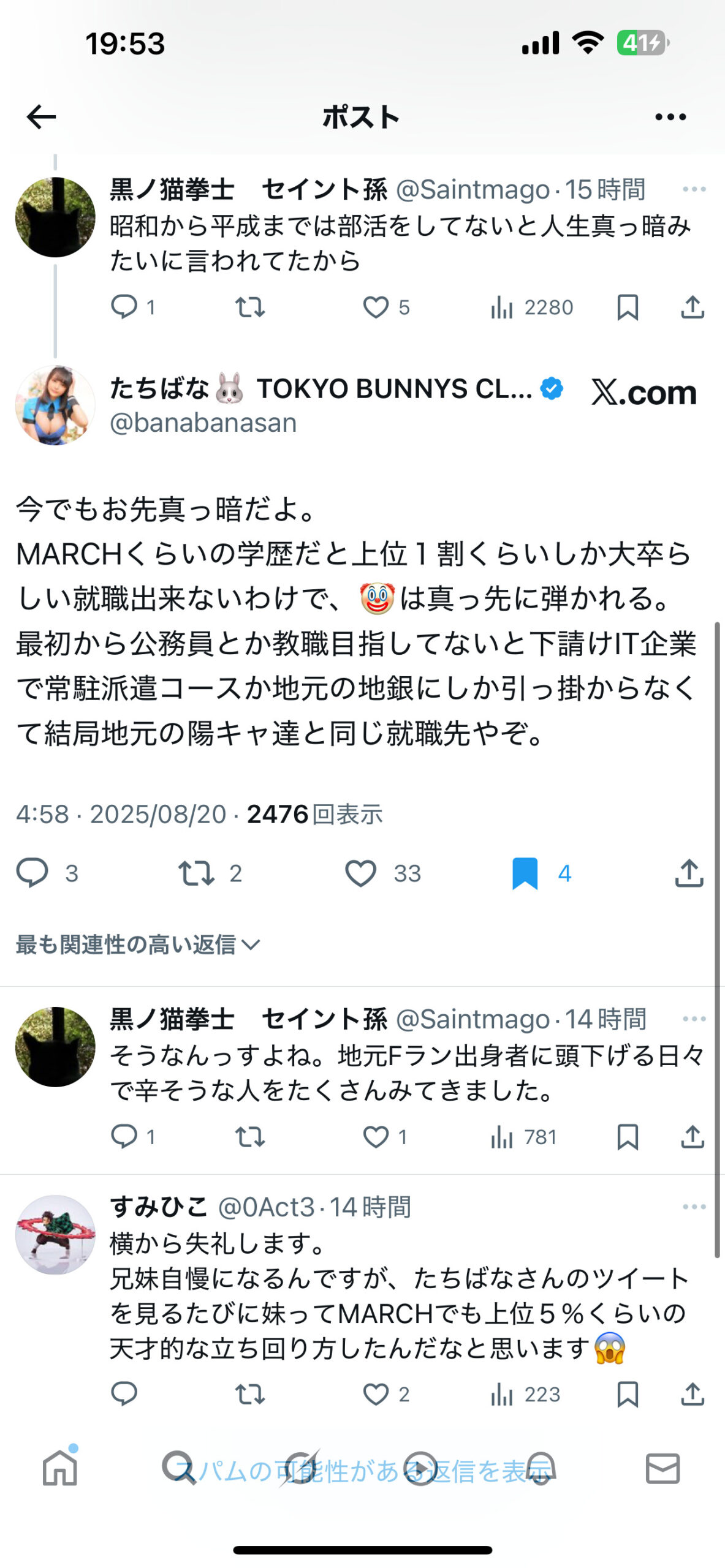The height and width of the screenshot is (1568, 725).
Task: Open more options on すみひこ's reply
Action: (x=694, y=1207)
